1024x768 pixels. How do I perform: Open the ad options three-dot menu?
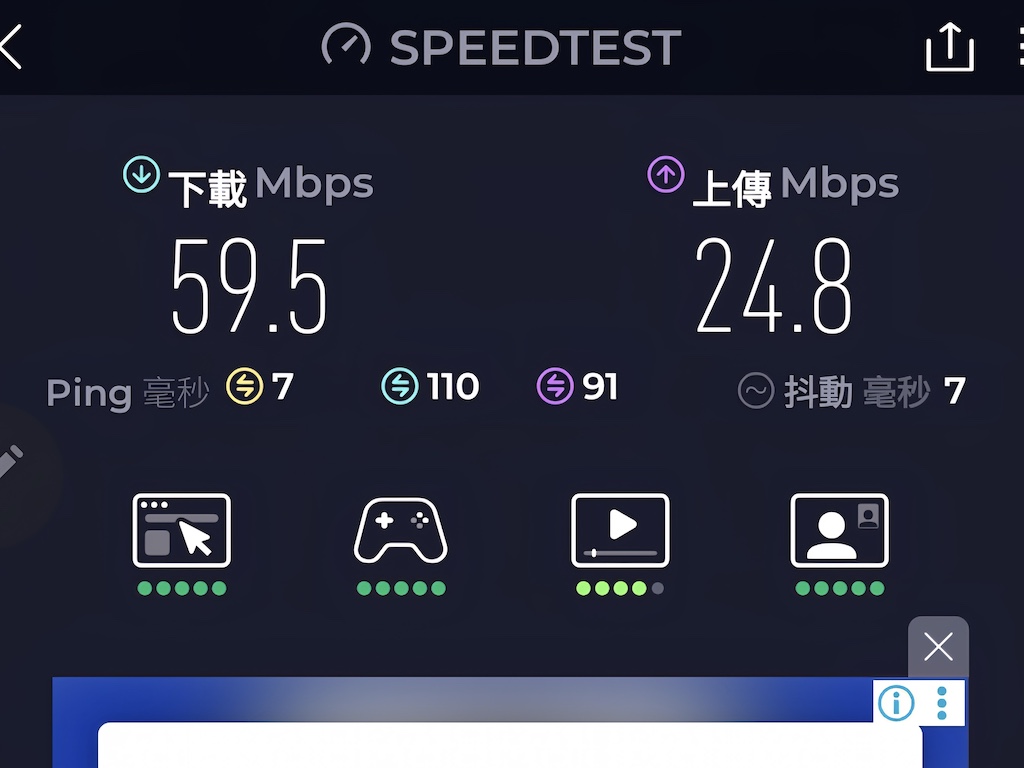[x=942, y=704]
